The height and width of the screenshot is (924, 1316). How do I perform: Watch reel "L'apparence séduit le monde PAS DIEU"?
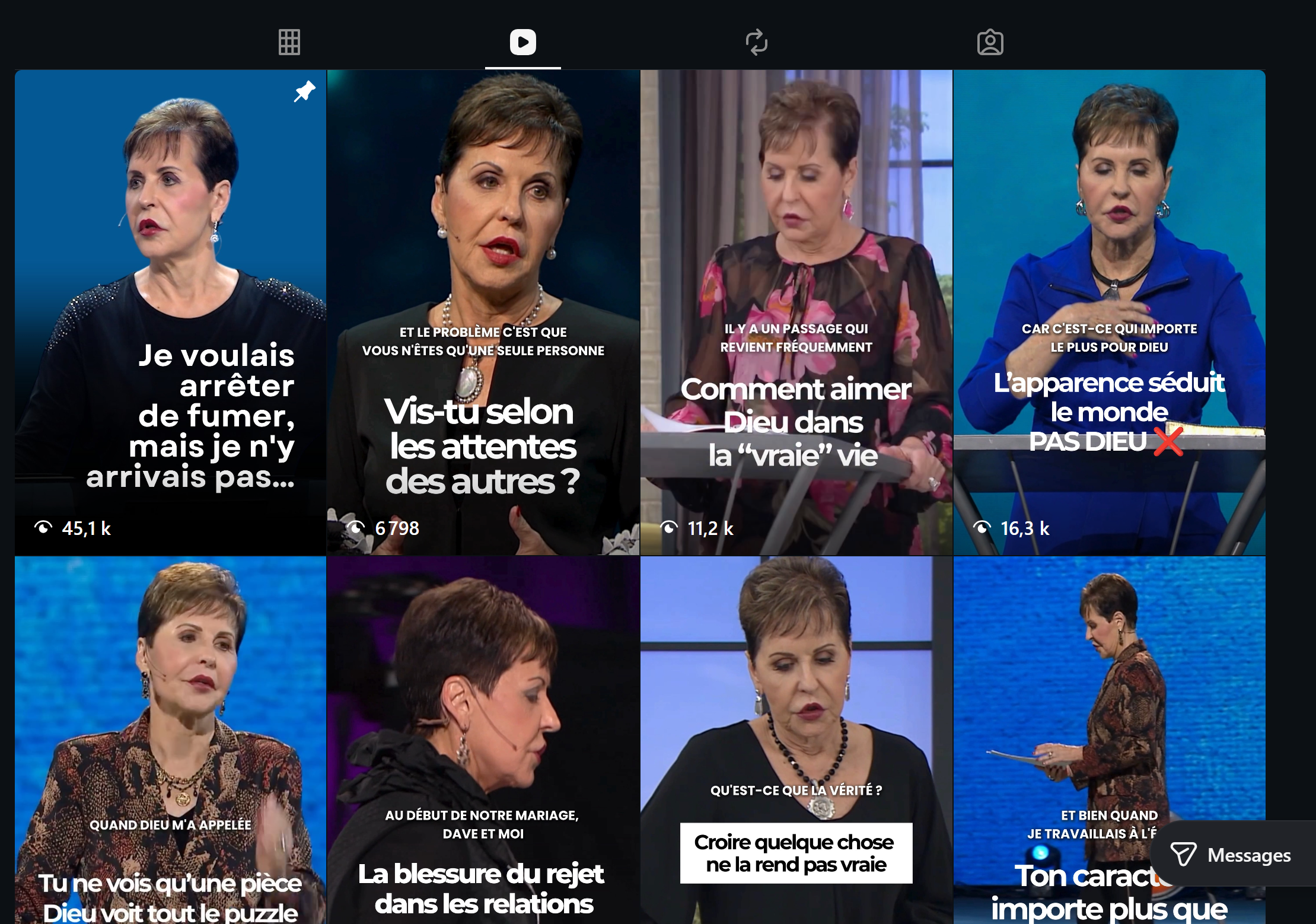point(1110,313)
